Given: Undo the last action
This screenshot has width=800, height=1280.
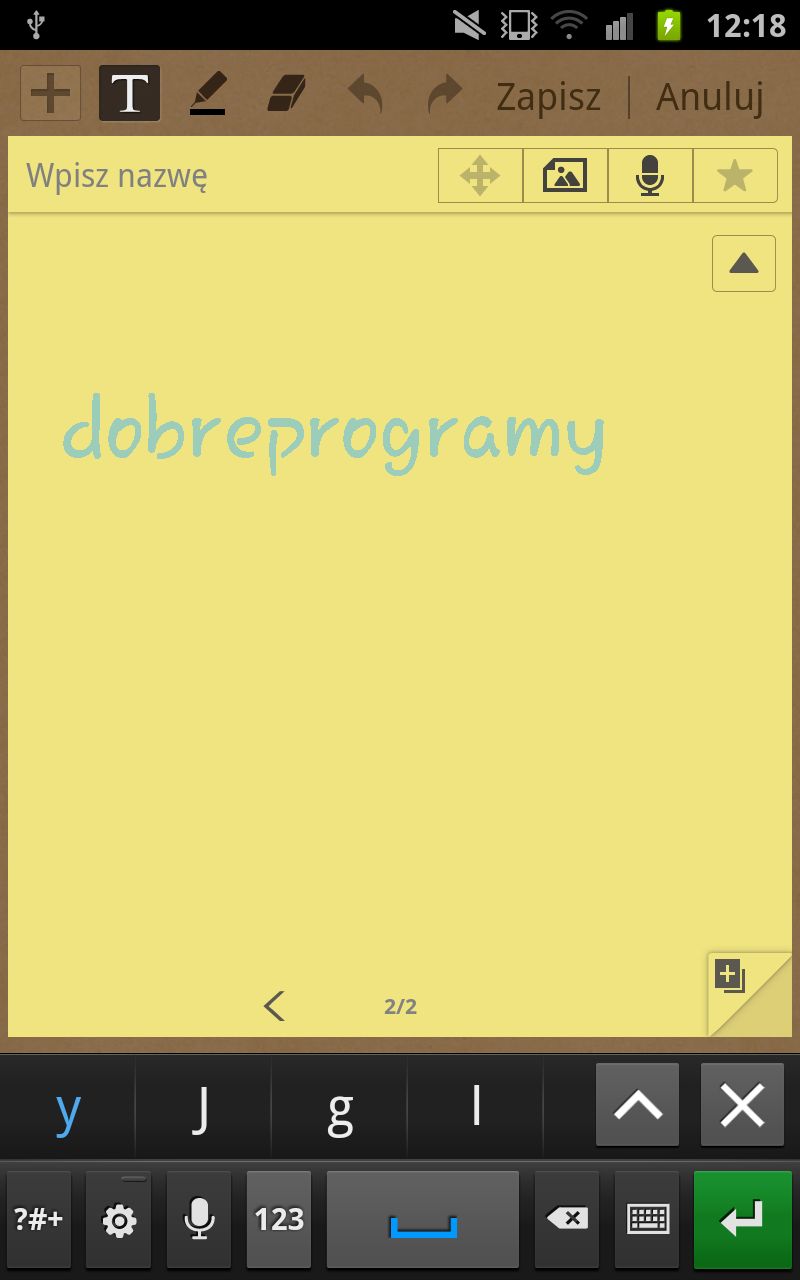Looking at the screenshot, I should pos(366,95).
